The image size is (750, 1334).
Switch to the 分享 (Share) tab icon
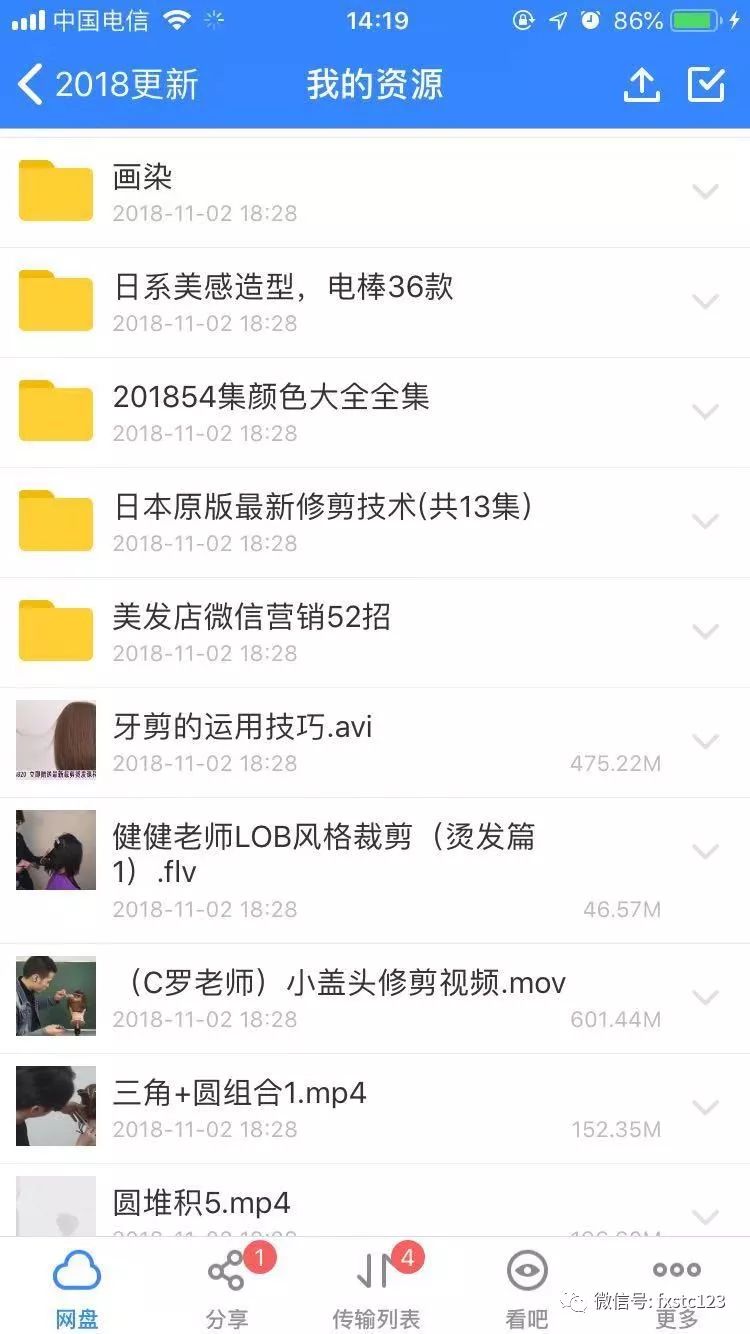(225, 1270)
